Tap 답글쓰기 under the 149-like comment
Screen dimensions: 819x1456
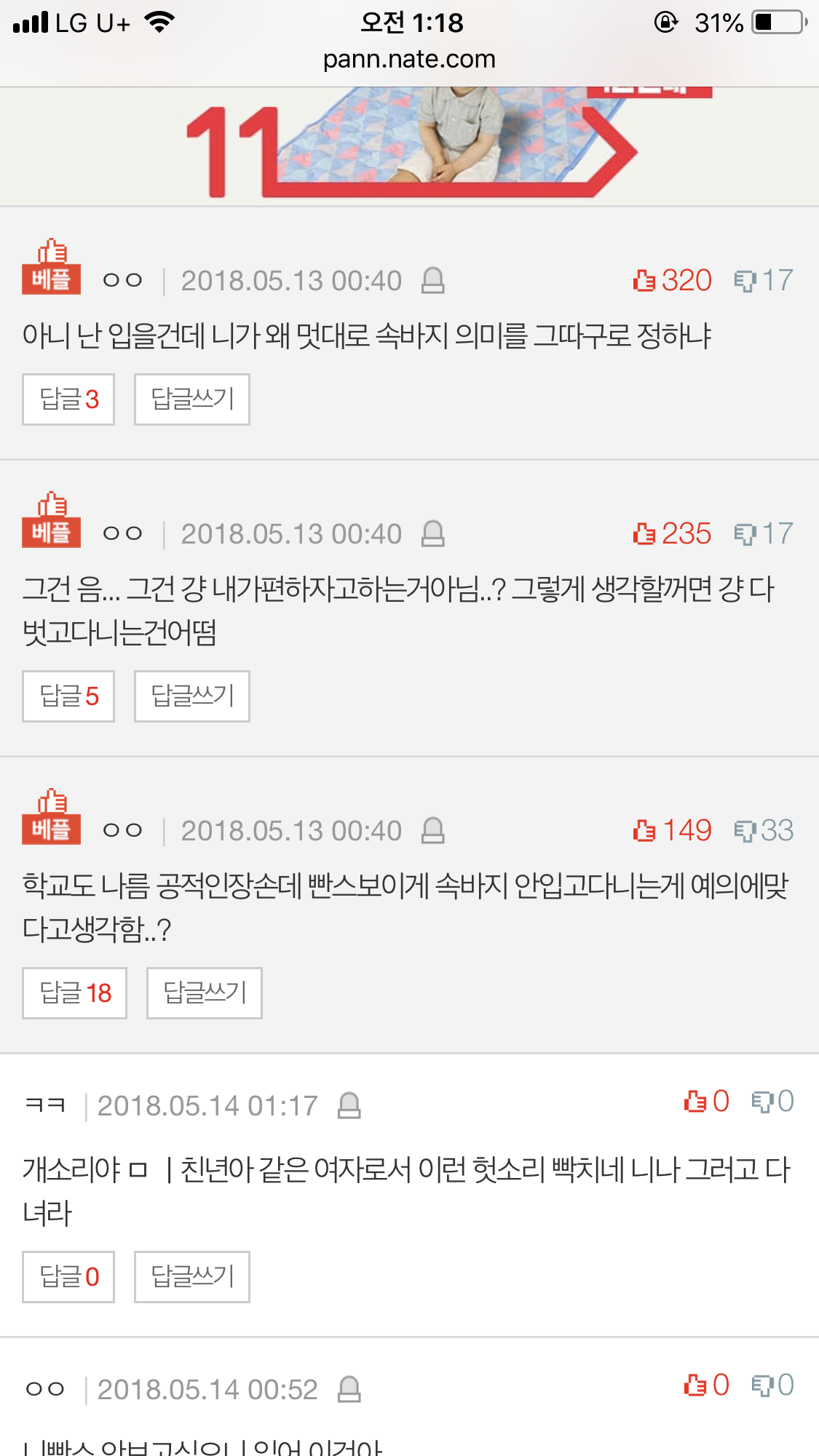tap(204, 992)
